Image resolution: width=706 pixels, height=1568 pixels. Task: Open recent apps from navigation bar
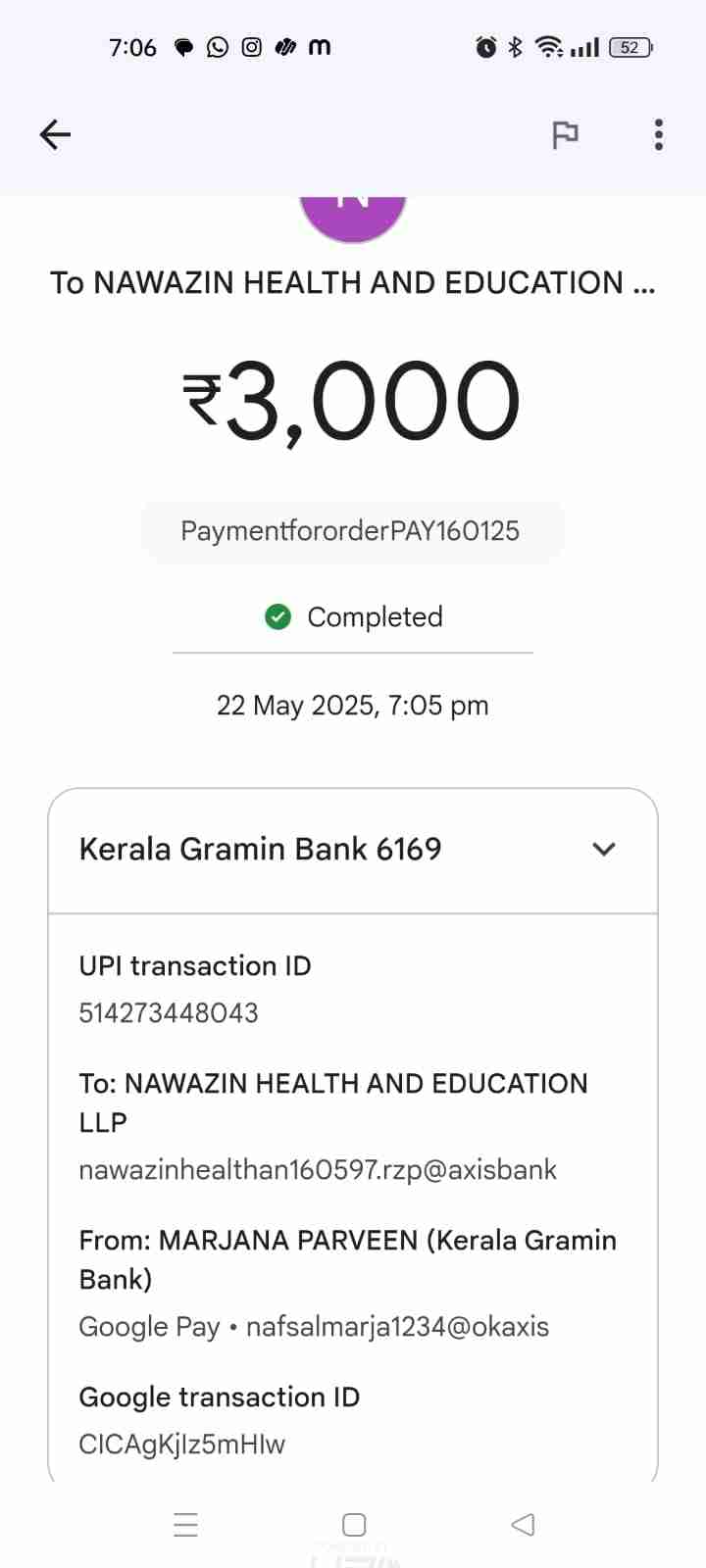coord(185,1524)
